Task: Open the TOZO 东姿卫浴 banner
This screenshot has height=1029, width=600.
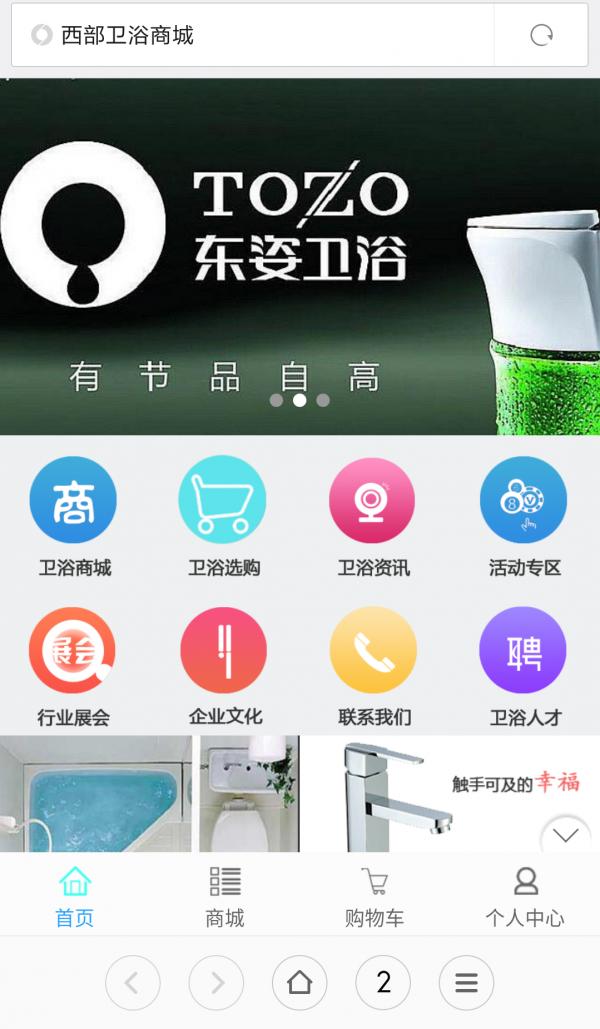Action: [300, 255]
